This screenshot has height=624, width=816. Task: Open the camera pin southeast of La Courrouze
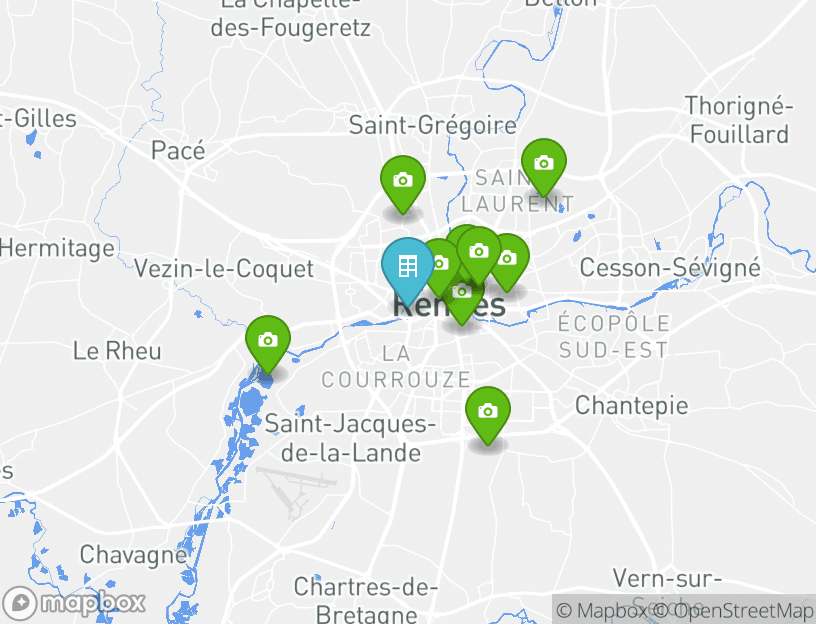click(x=487, y=411)
